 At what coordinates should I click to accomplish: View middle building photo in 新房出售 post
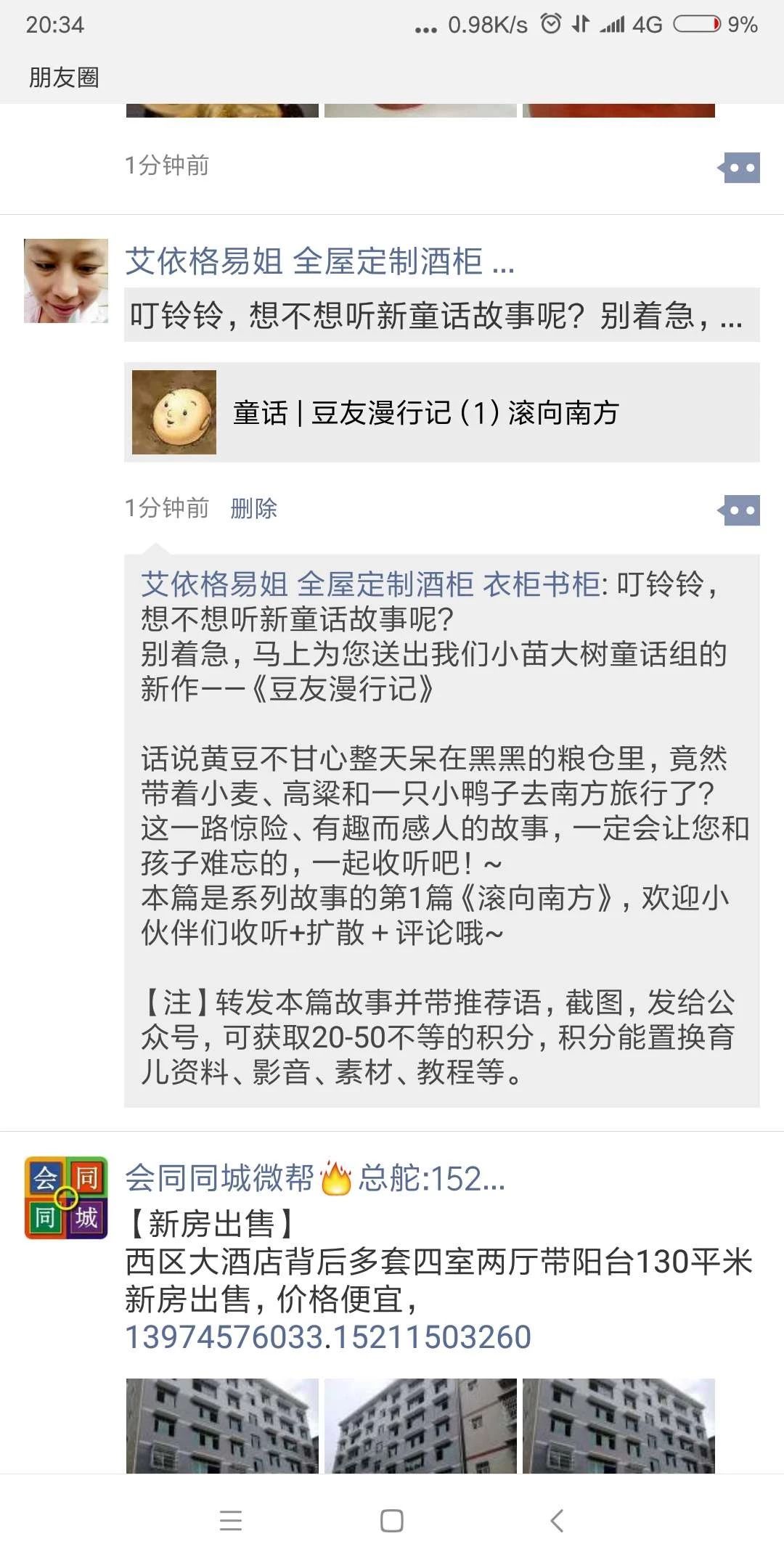pyautogui.click(x=420, y=1426)
